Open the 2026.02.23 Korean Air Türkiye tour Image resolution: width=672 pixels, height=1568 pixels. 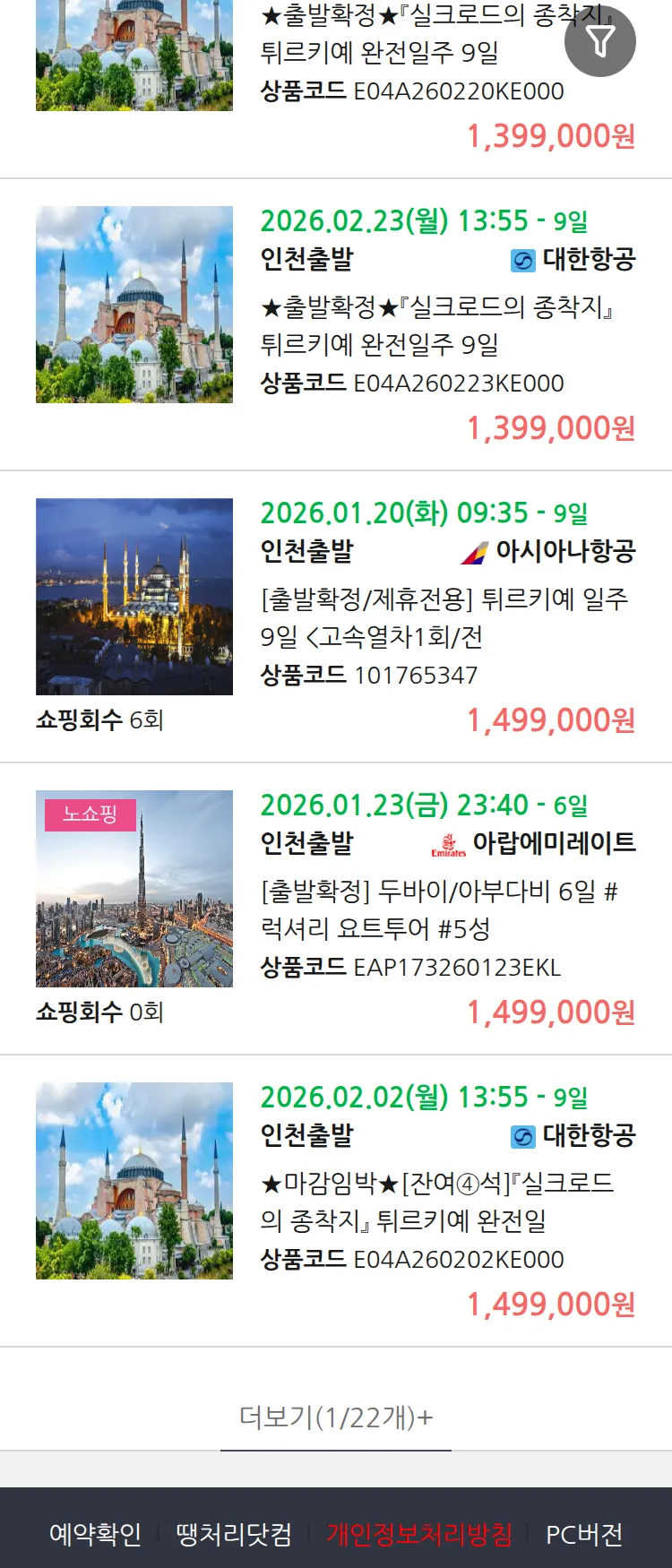(435, 325)
